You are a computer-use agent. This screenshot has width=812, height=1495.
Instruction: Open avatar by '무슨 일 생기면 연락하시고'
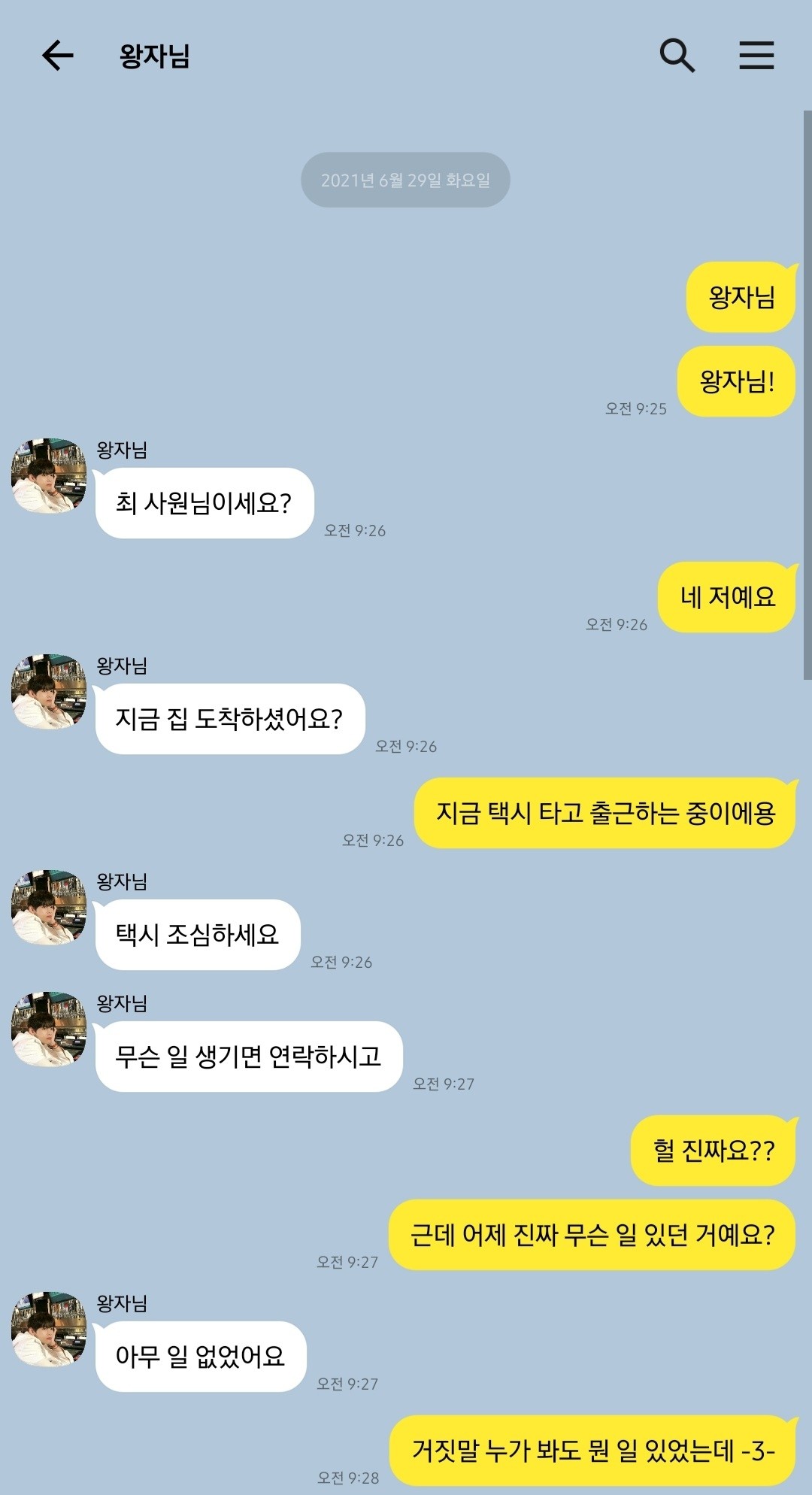(x=49, y=1030)
